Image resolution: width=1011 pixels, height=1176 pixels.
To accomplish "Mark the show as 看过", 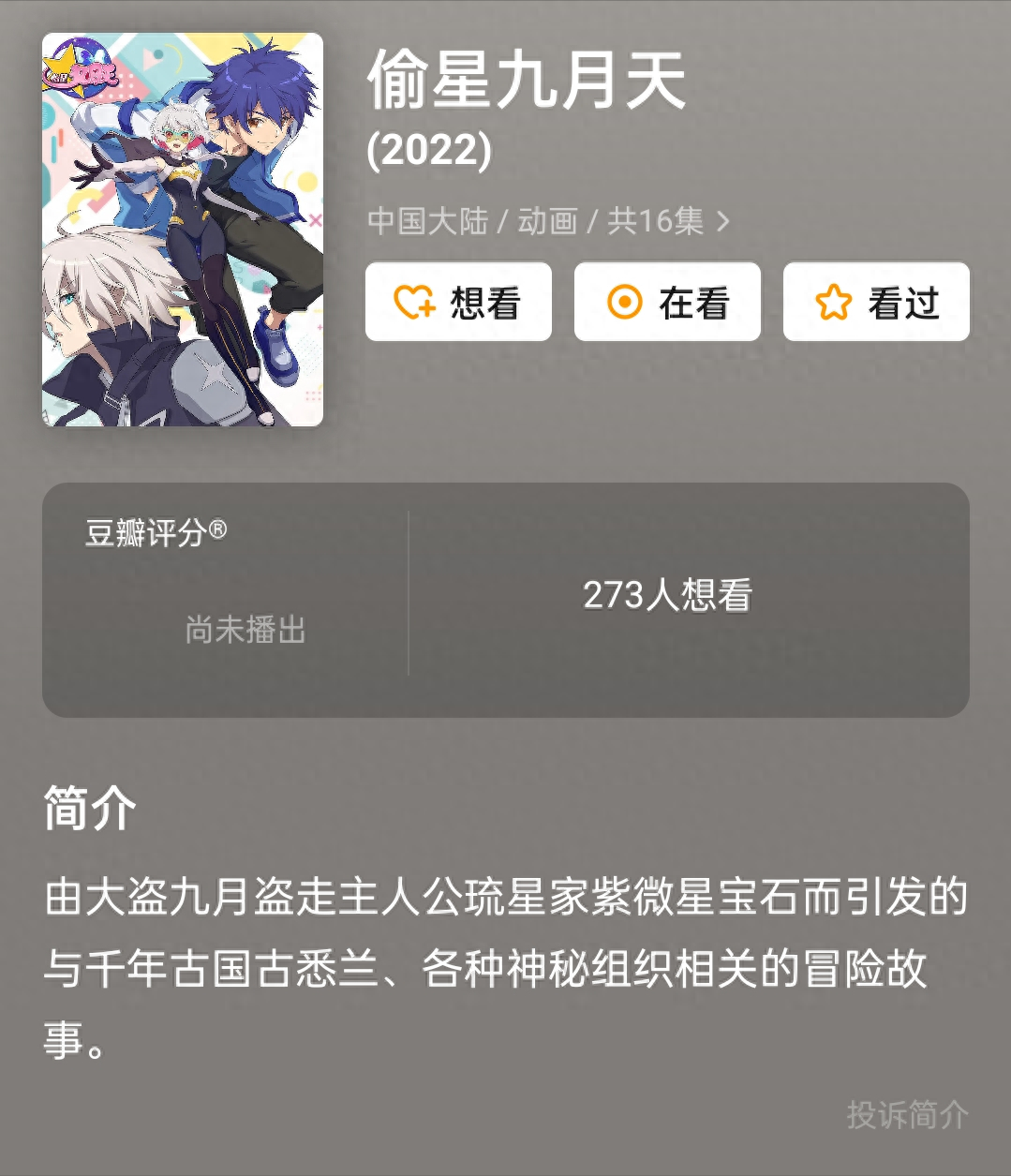I will click(x=876, y=302).
